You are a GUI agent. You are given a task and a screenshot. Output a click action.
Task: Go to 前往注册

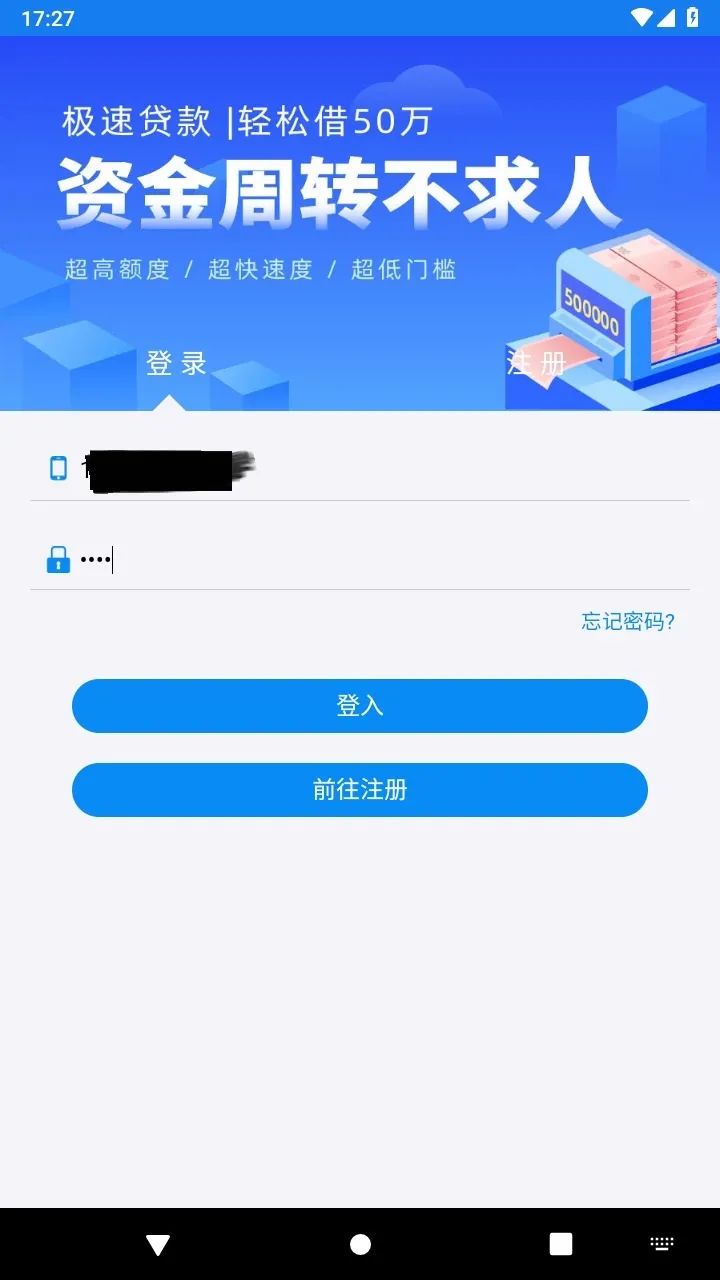360,790
